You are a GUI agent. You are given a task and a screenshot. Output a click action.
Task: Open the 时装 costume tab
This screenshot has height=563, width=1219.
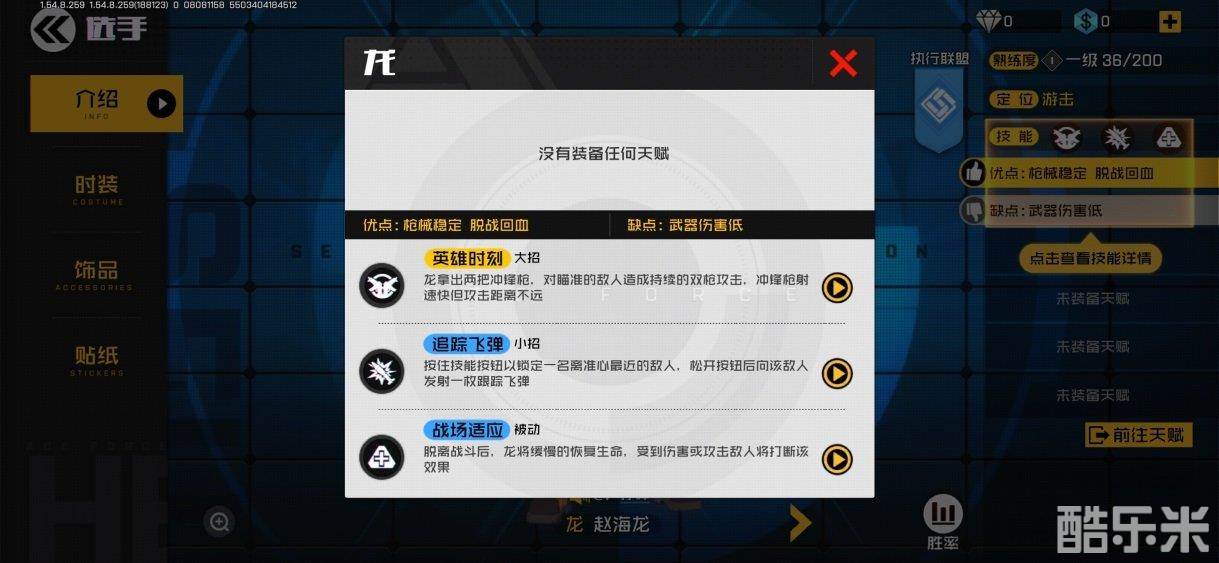[x=97, y=189]
